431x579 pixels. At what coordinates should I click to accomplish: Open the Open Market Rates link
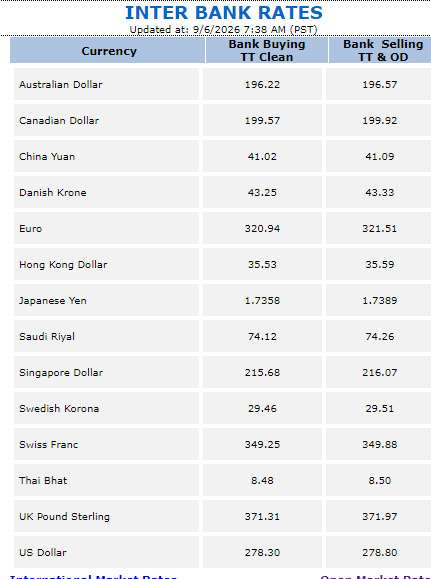[x=375, y=576]
